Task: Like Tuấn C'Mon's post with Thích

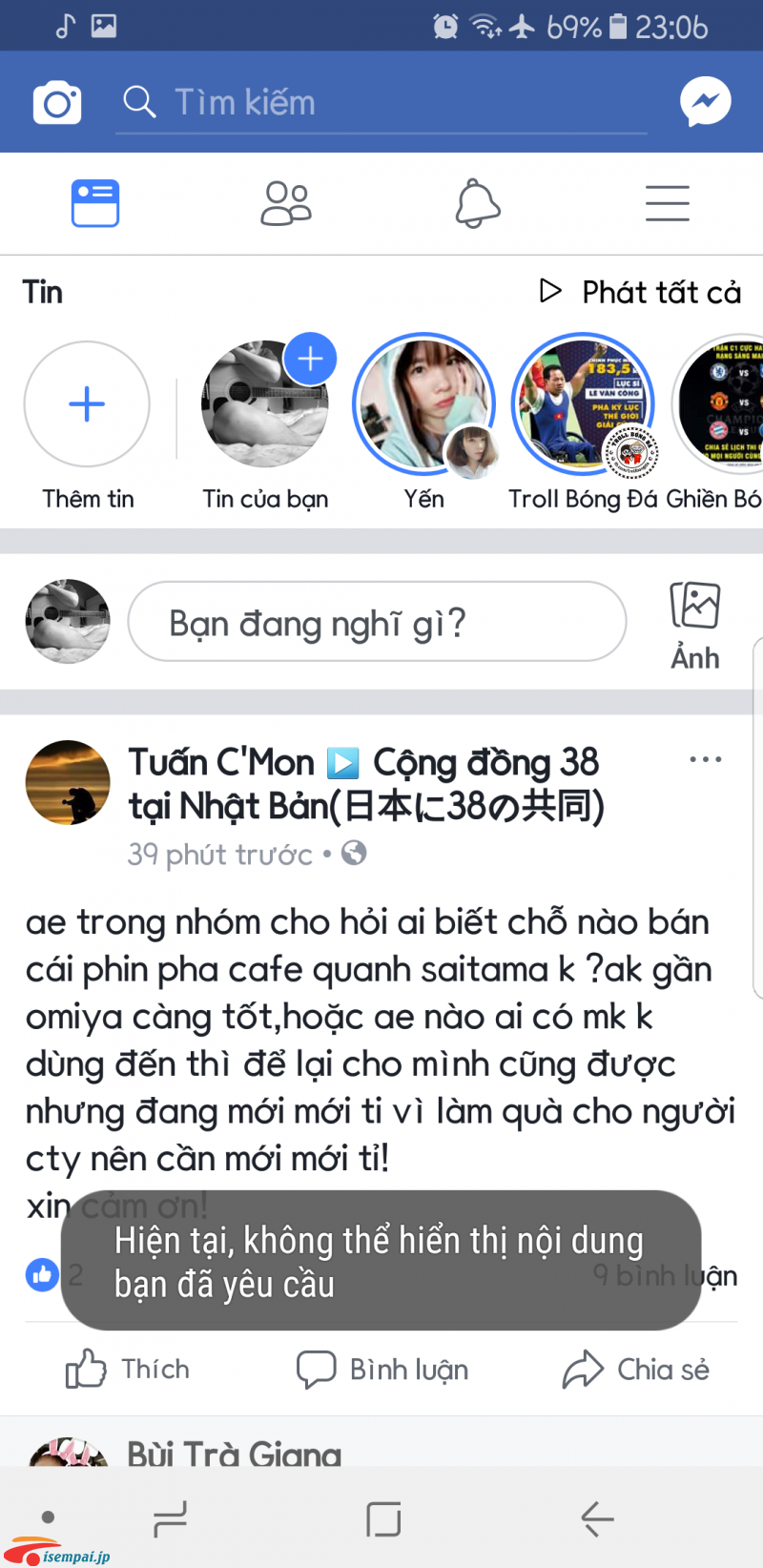Action: pyautogui.click(x=128, y=1370)
